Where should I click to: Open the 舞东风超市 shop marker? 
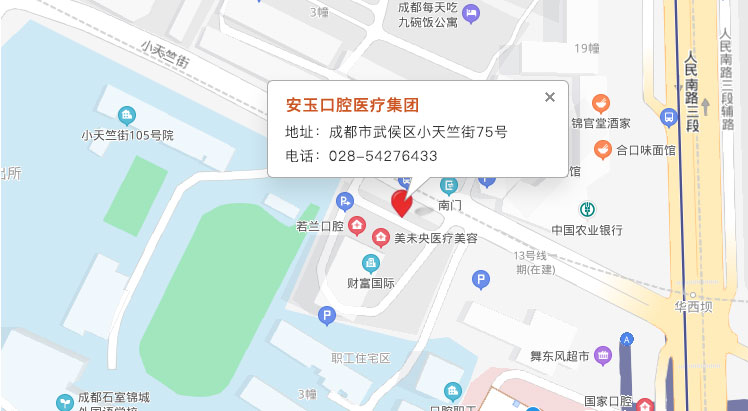click(x=602, y=355)
